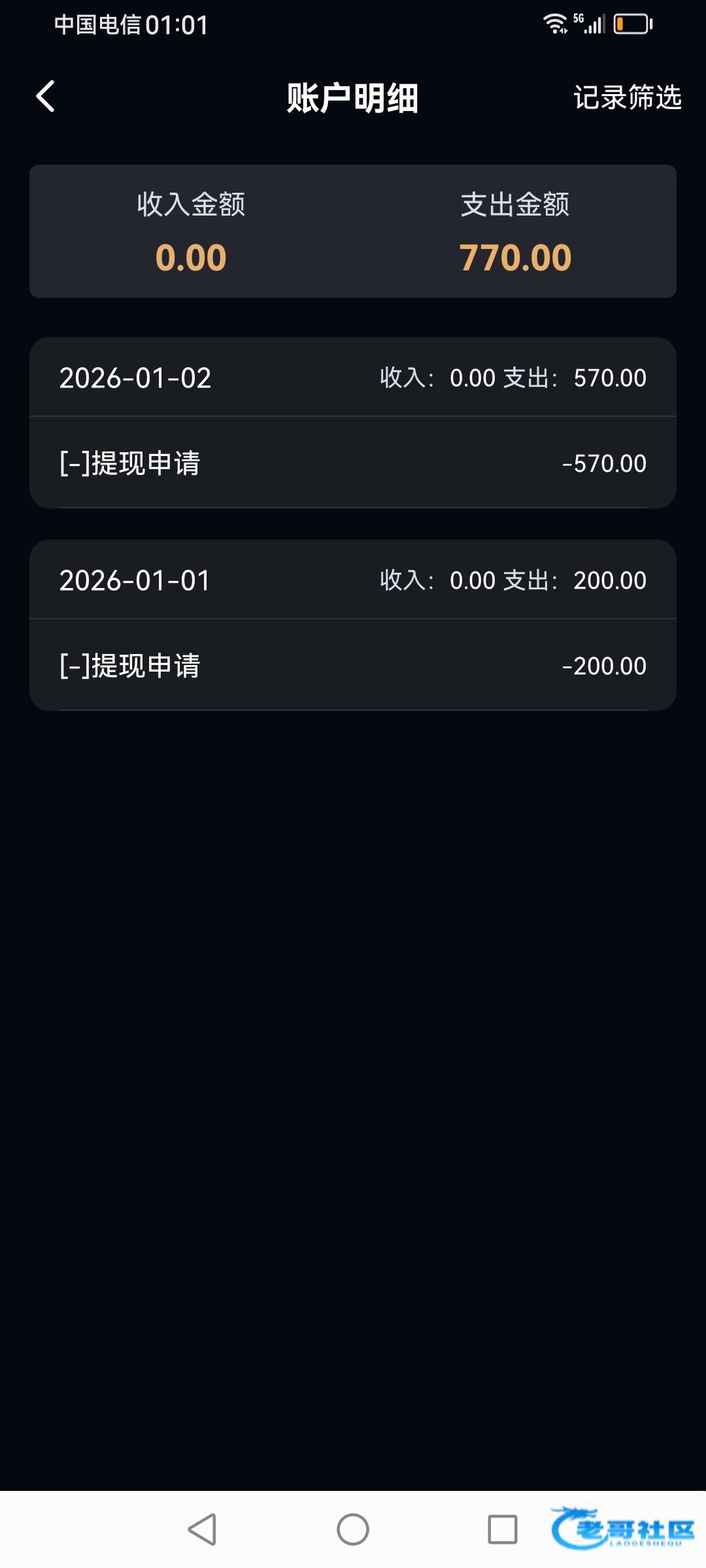
Task: Open the recent apps overview
Action: 502,1529
